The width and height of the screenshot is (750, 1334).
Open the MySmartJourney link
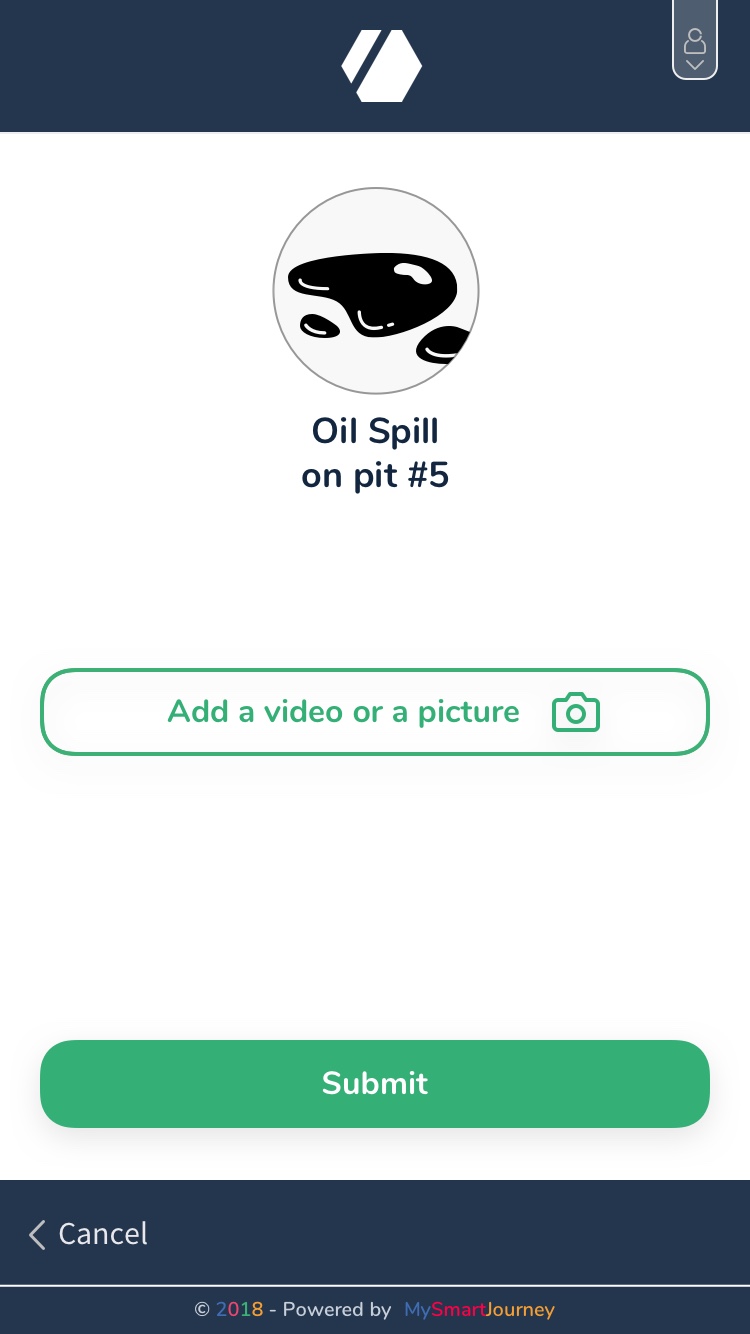[x=479, y=1309]
